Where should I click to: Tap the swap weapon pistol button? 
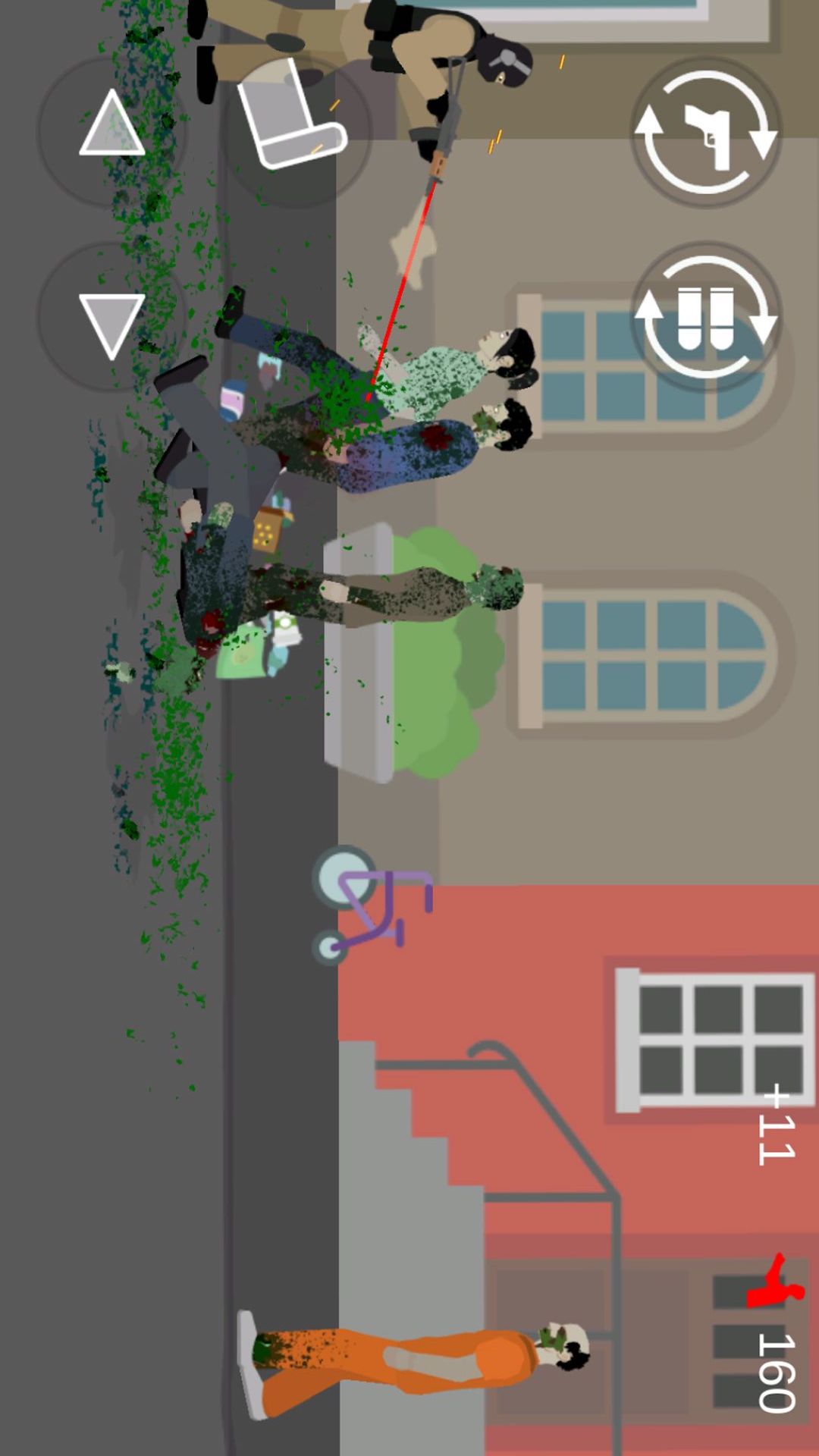[706, 132]
